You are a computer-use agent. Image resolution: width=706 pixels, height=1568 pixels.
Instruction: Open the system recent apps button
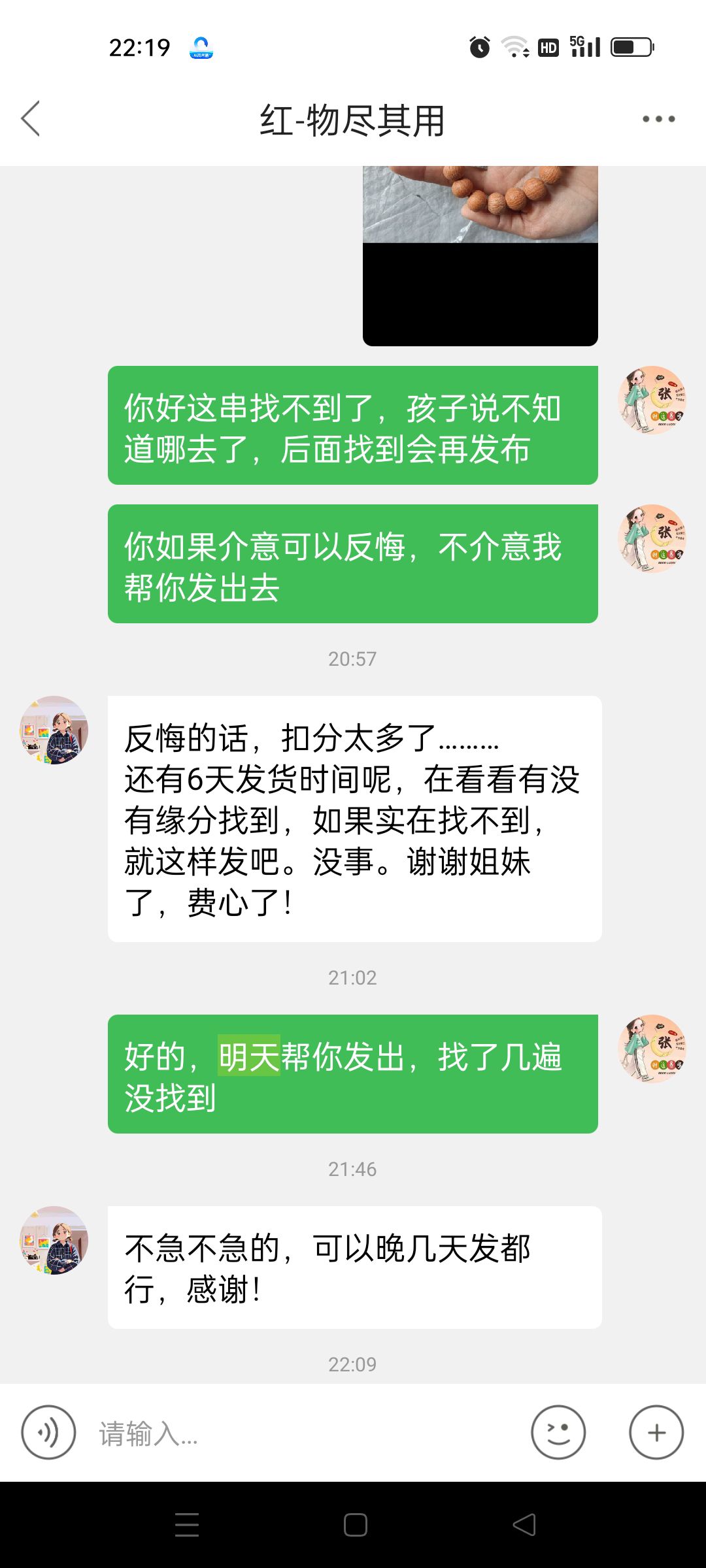[187, 1525]
